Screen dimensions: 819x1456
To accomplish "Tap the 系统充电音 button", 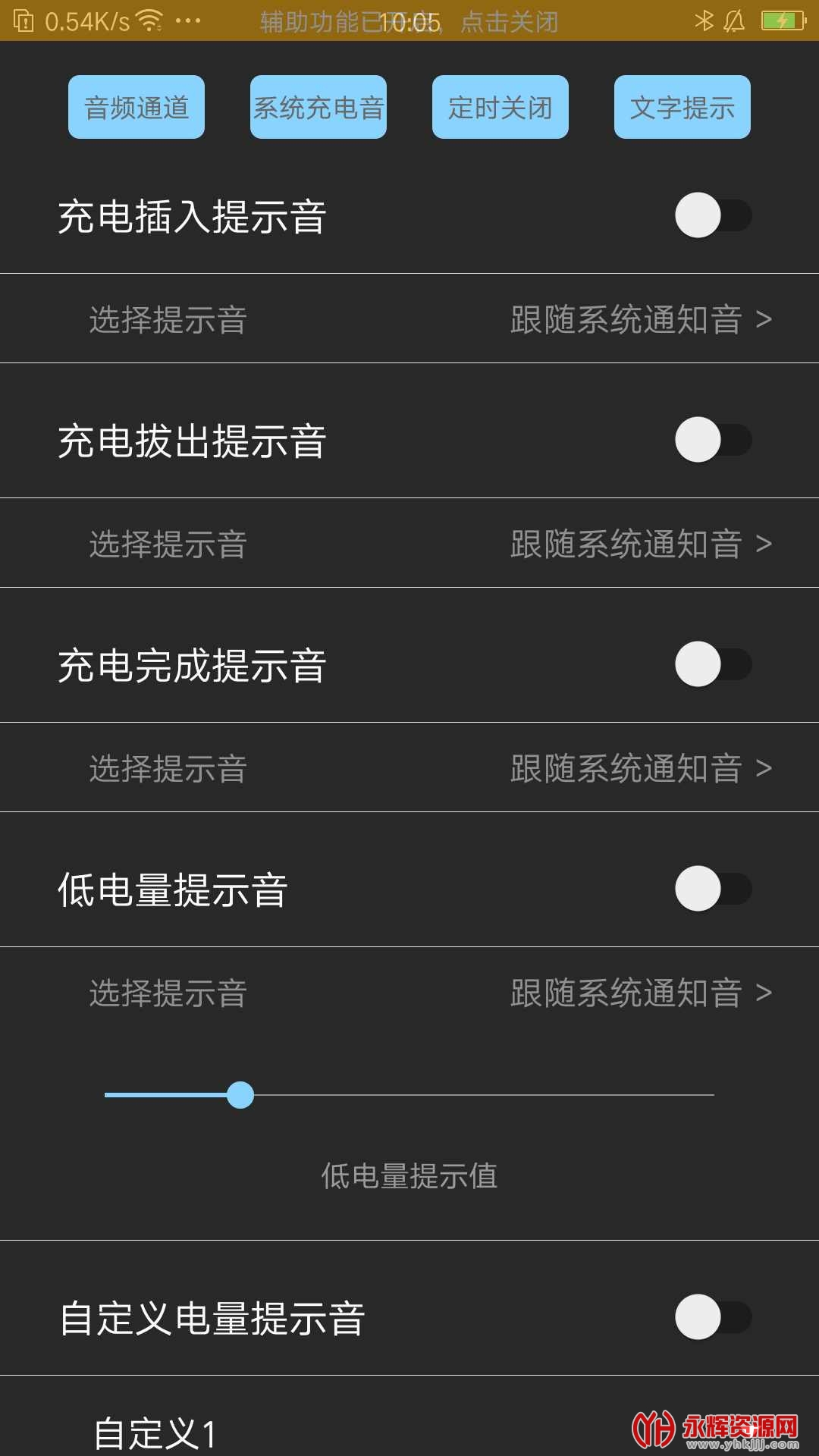I will coord(318,107).
